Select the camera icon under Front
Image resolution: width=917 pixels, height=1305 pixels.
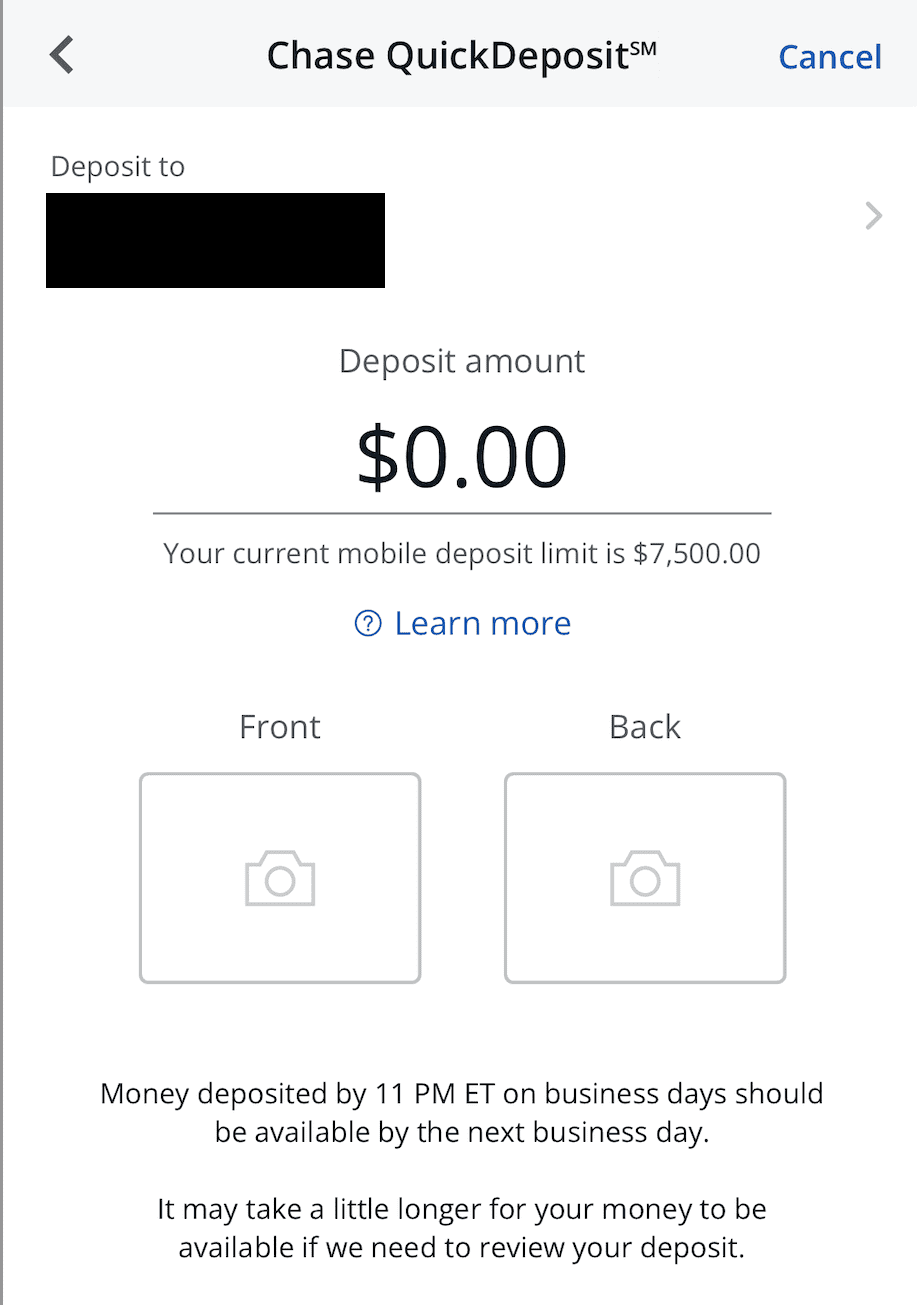(x=279, y=878)
